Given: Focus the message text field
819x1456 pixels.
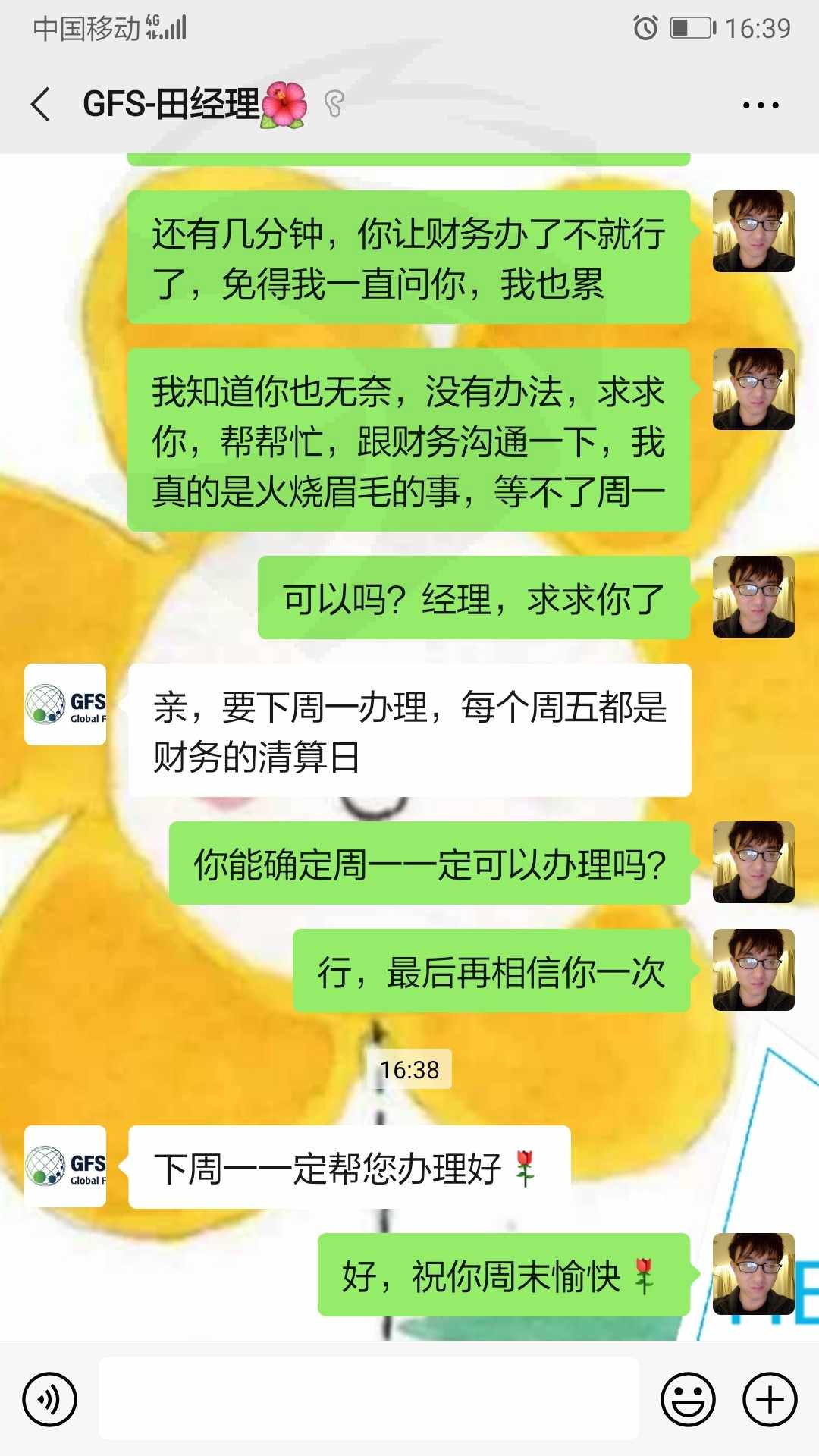Looking at the screenshot, I should [369, 1399].
